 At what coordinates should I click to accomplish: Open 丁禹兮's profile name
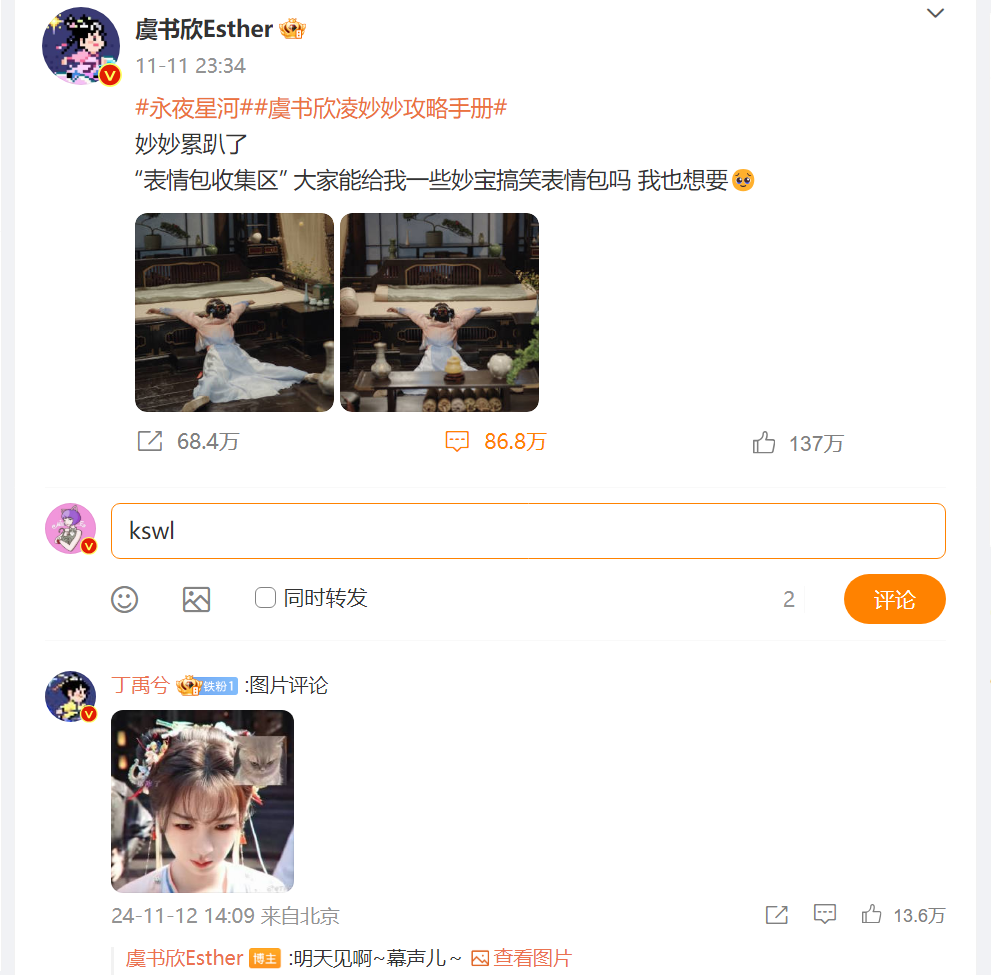[x=140, y=685]
